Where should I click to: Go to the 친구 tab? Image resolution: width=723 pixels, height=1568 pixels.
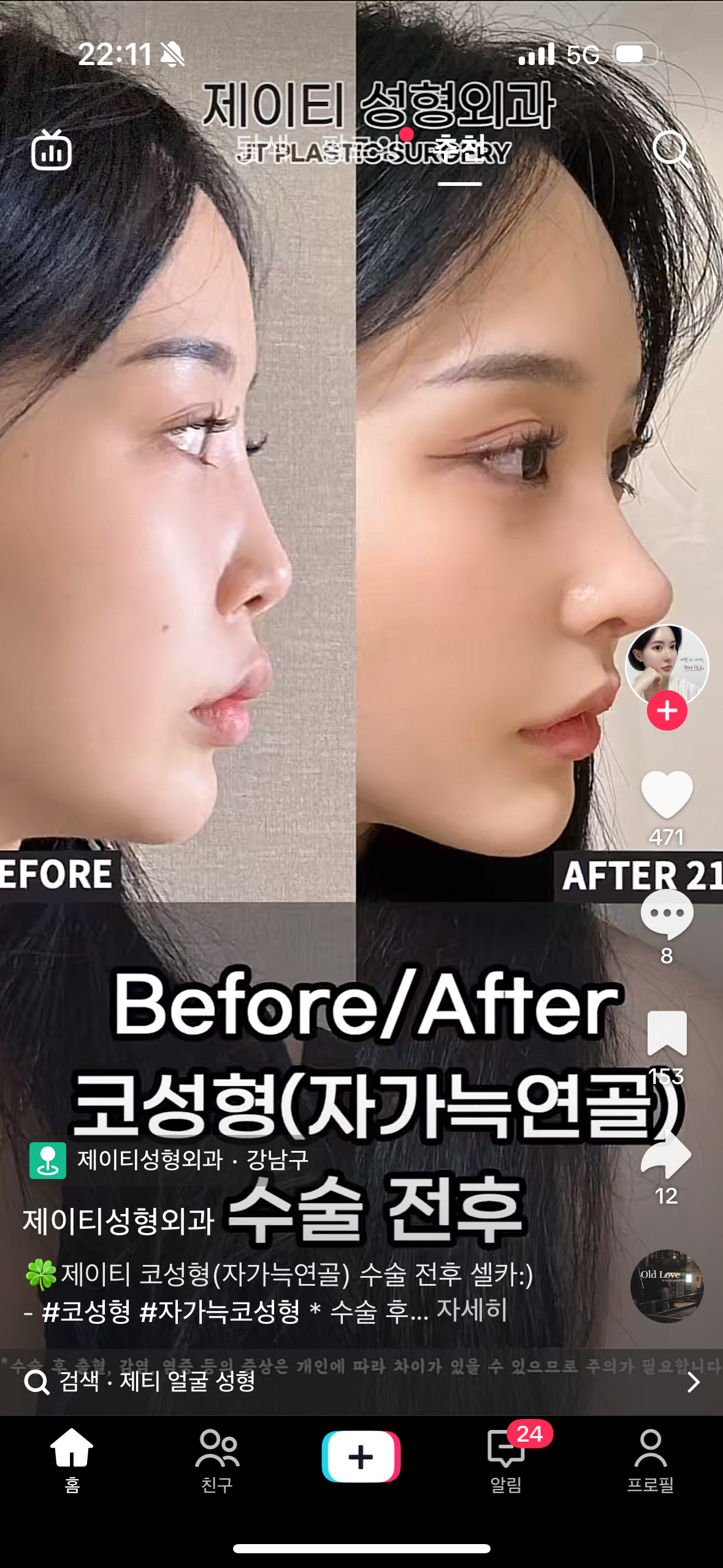(x=217, y=1461)
